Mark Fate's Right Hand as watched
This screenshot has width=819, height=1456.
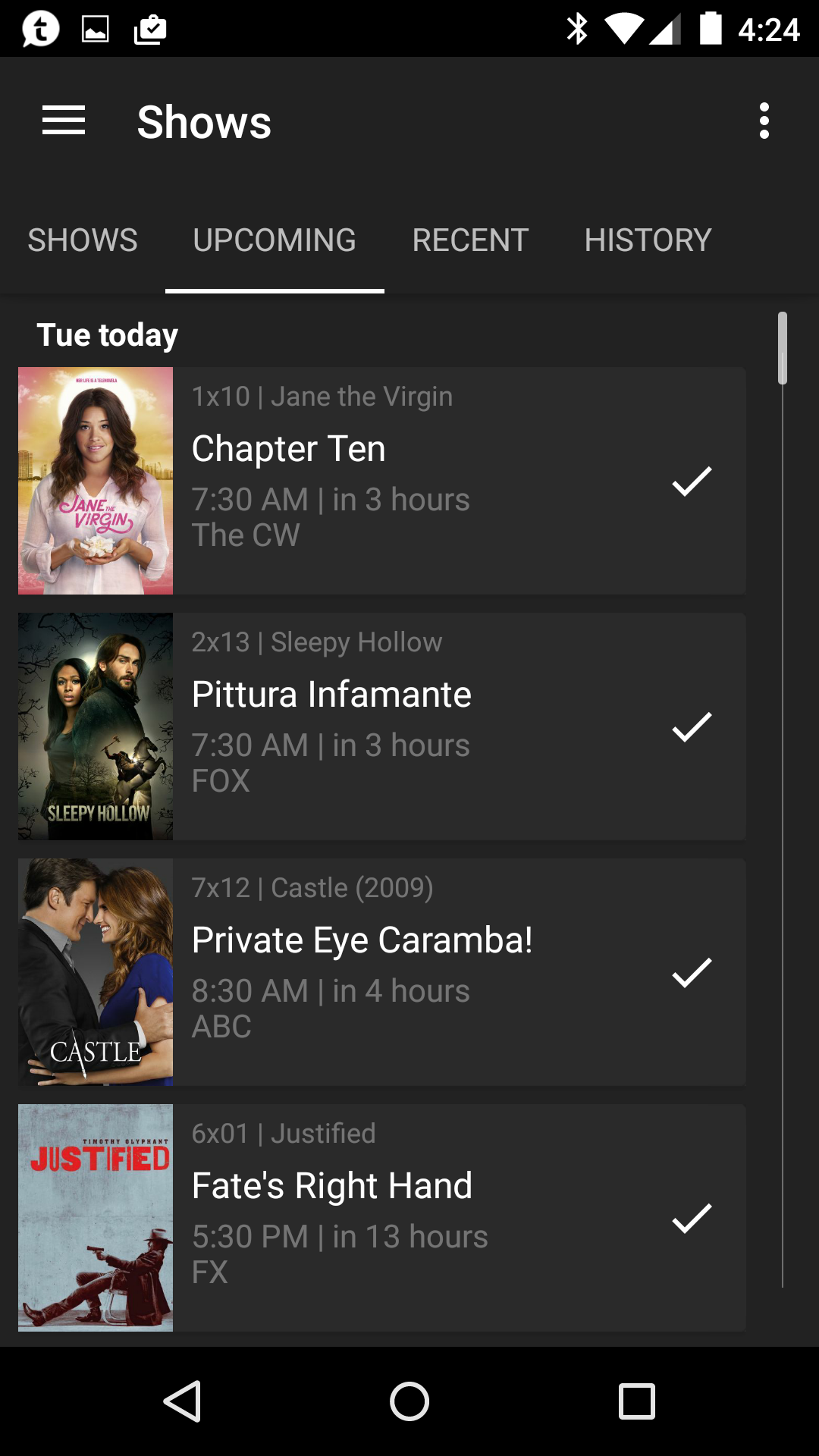pos(692,1219)
